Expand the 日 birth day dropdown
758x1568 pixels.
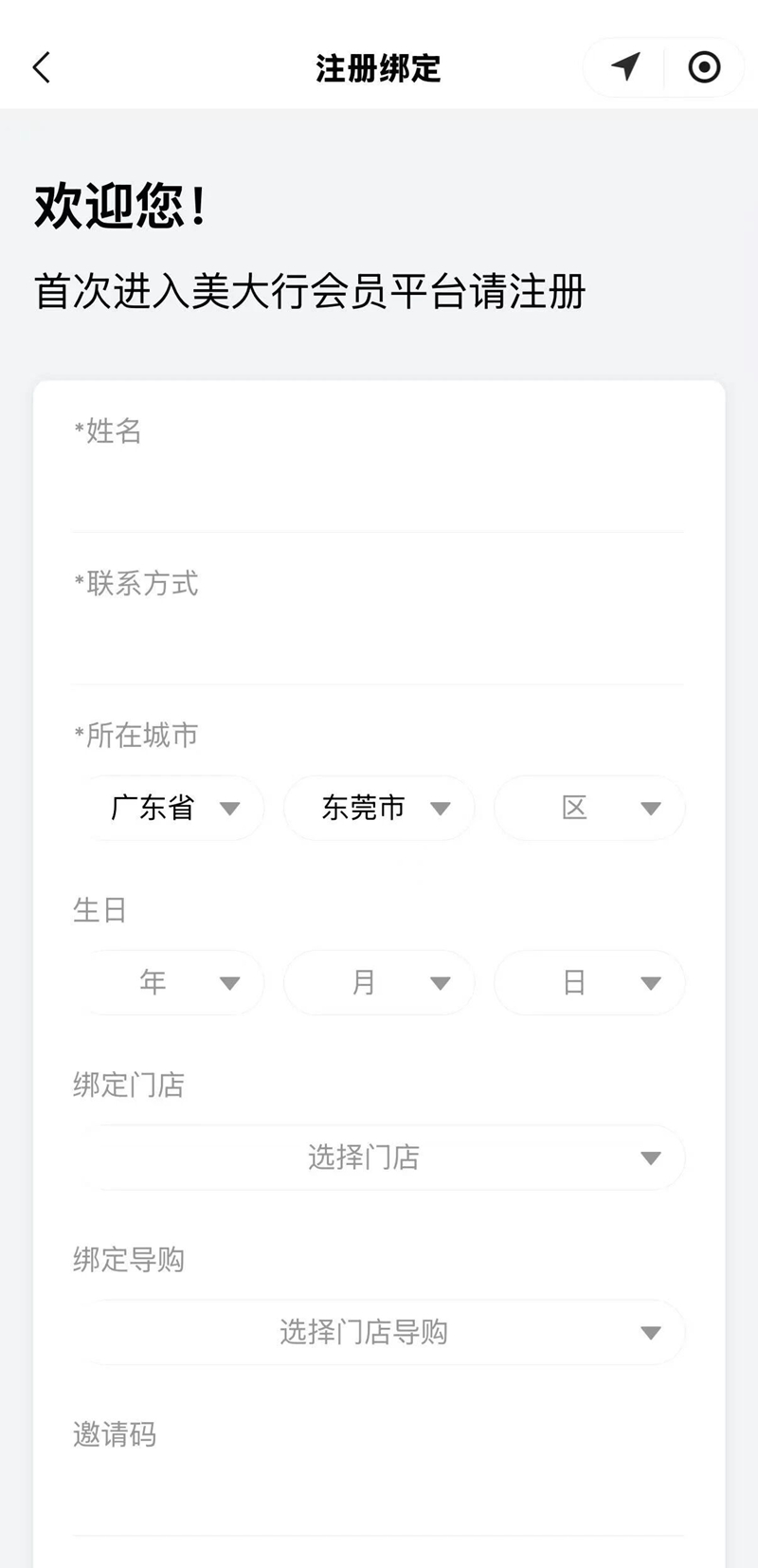tap(650, 983)
